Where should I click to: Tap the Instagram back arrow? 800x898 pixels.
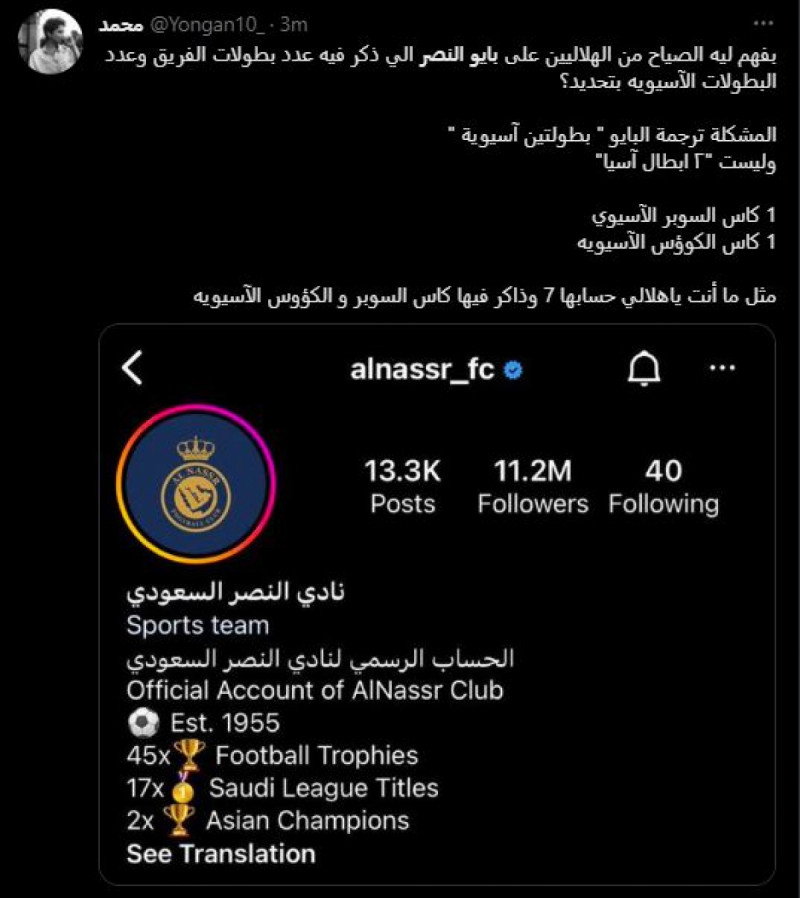pos(130,367)
